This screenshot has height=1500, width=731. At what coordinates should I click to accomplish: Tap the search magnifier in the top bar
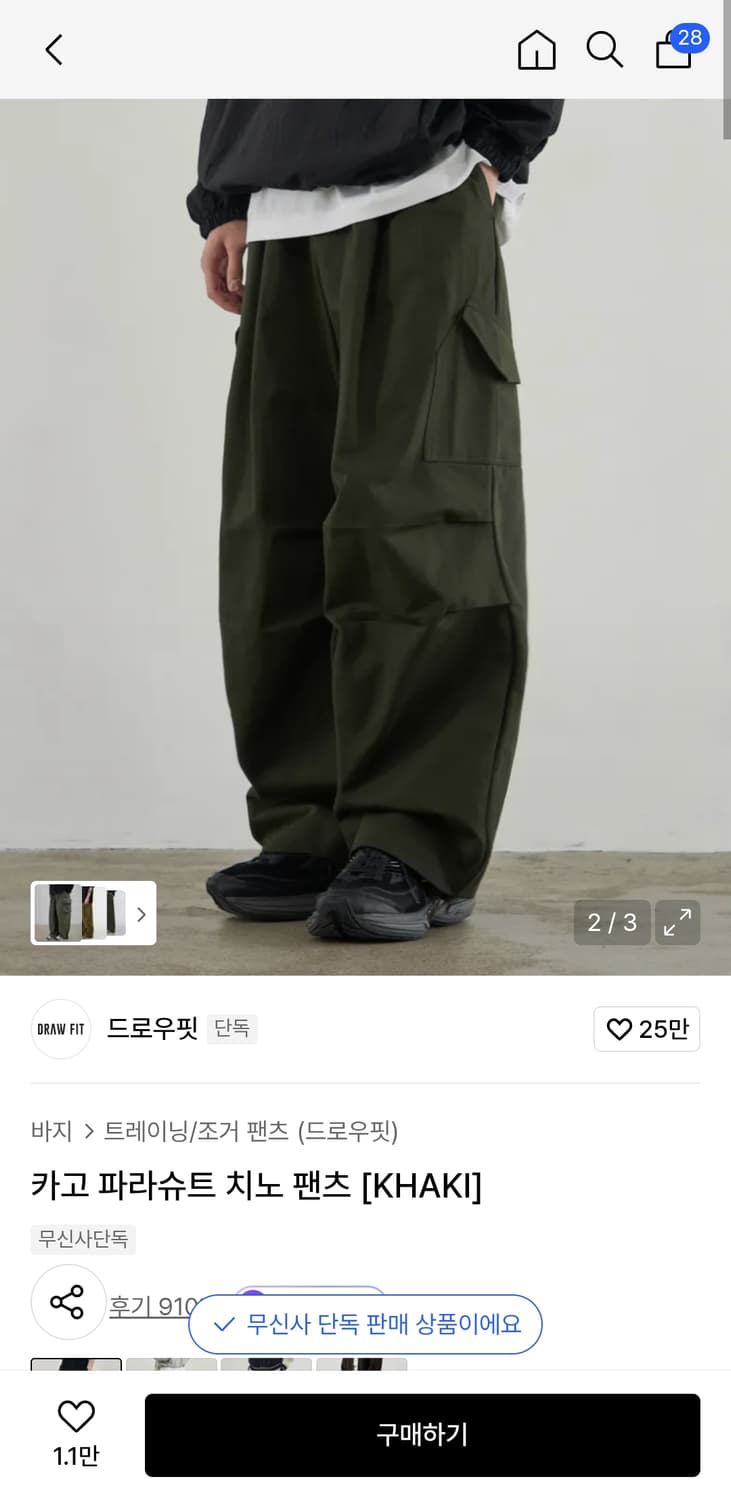[x=604, y=50]
